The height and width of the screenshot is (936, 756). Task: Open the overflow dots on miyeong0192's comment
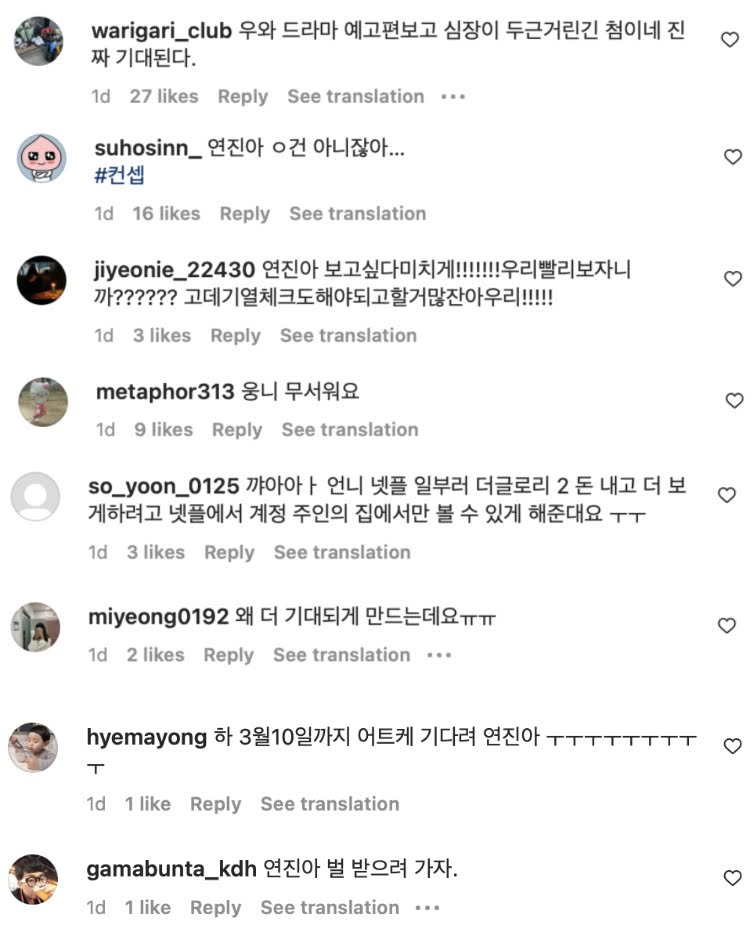(x=439, y=655)
